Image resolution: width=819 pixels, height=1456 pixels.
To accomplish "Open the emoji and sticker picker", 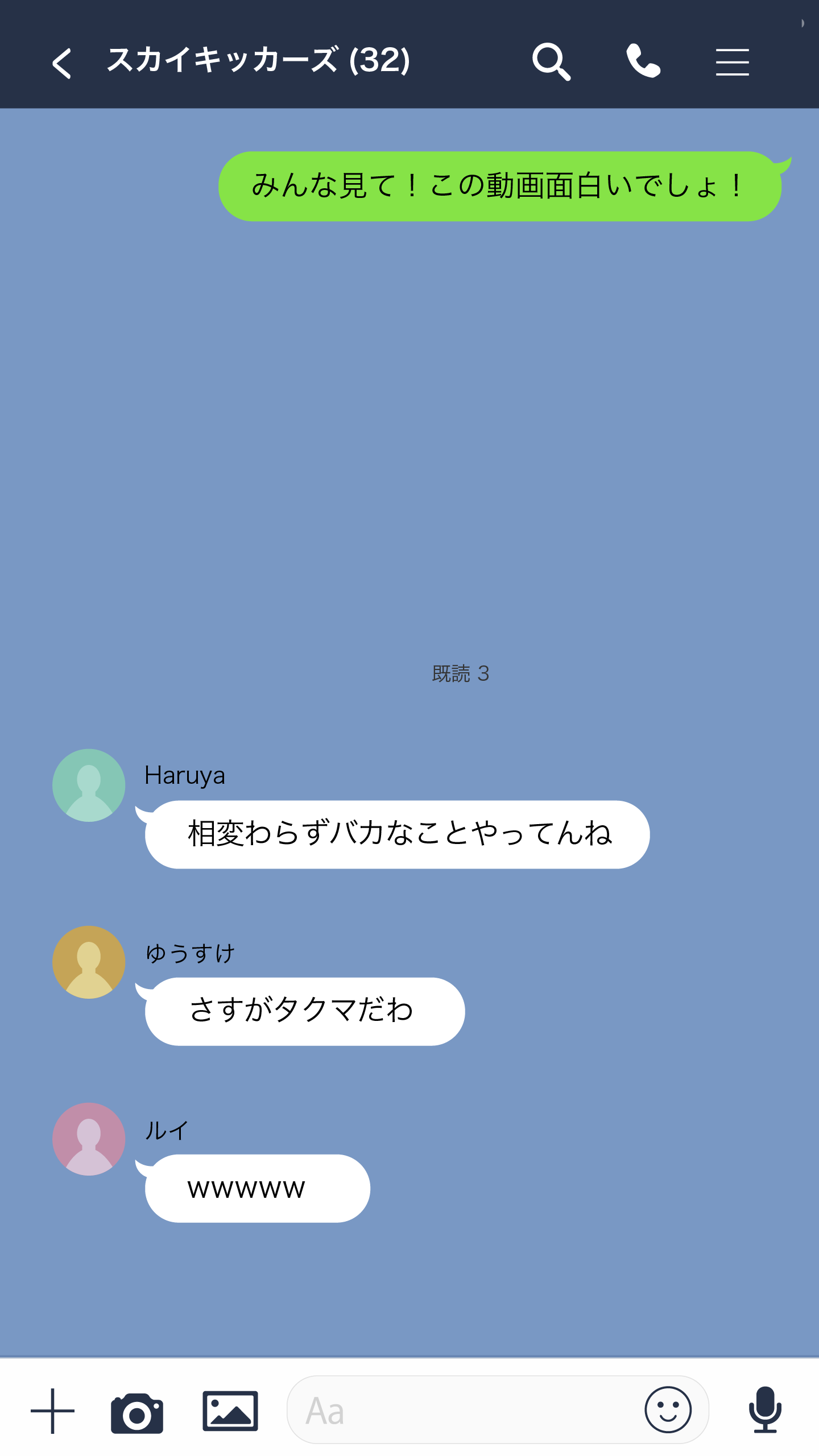I will coord(668,1409).
